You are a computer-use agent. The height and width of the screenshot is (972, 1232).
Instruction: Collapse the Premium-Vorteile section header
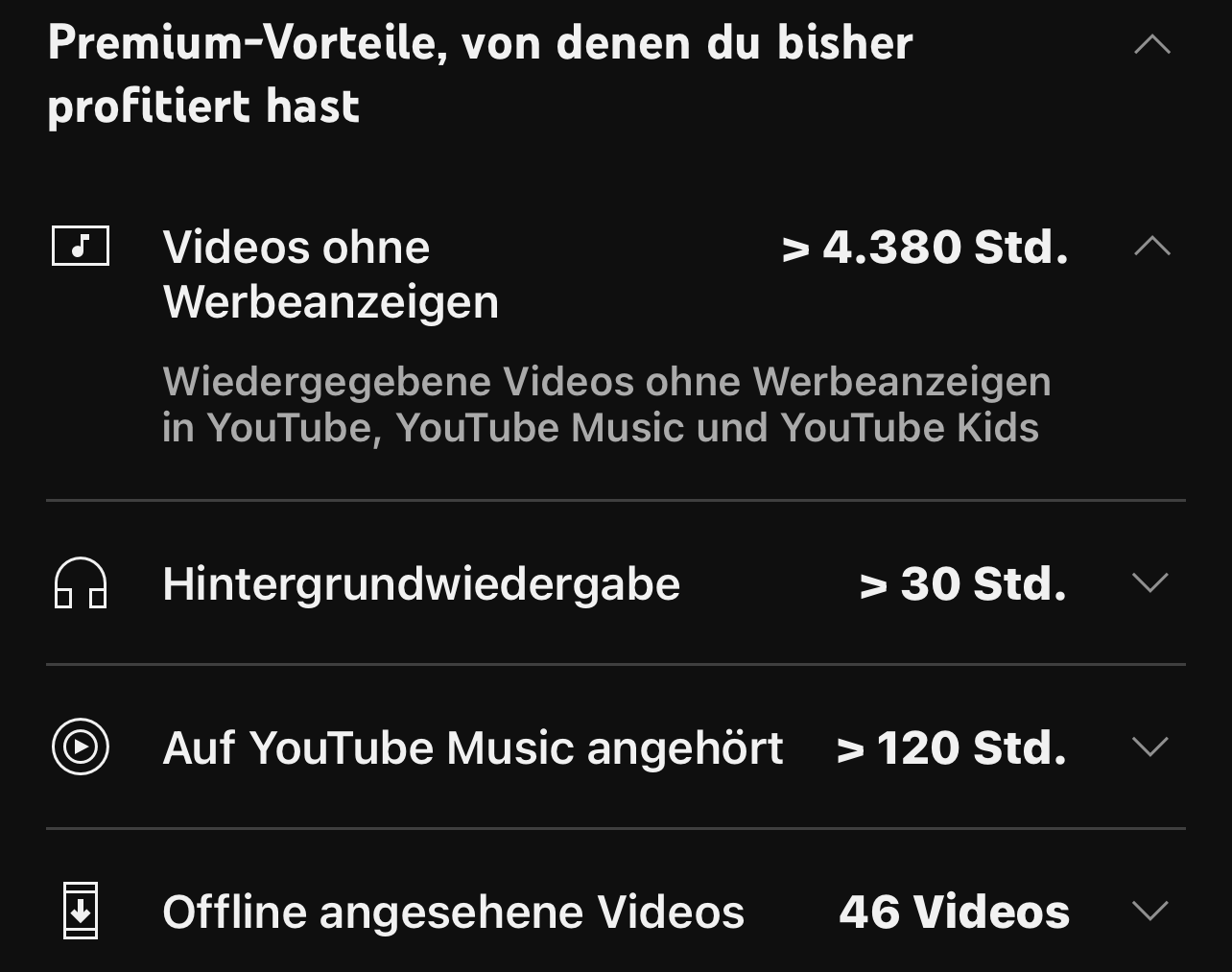coord(1151,45)
